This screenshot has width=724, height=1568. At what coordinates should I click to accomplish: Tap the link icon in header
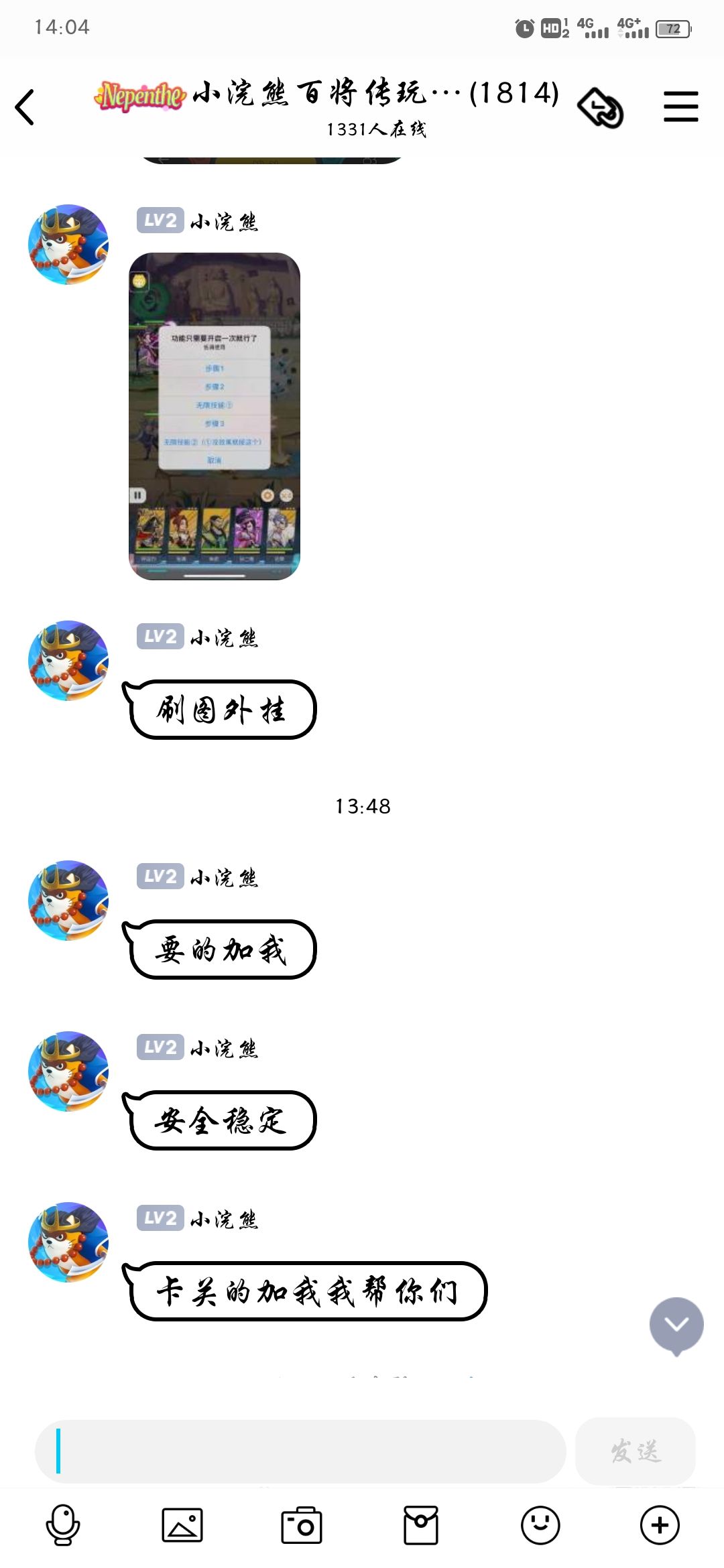[601, 108]
